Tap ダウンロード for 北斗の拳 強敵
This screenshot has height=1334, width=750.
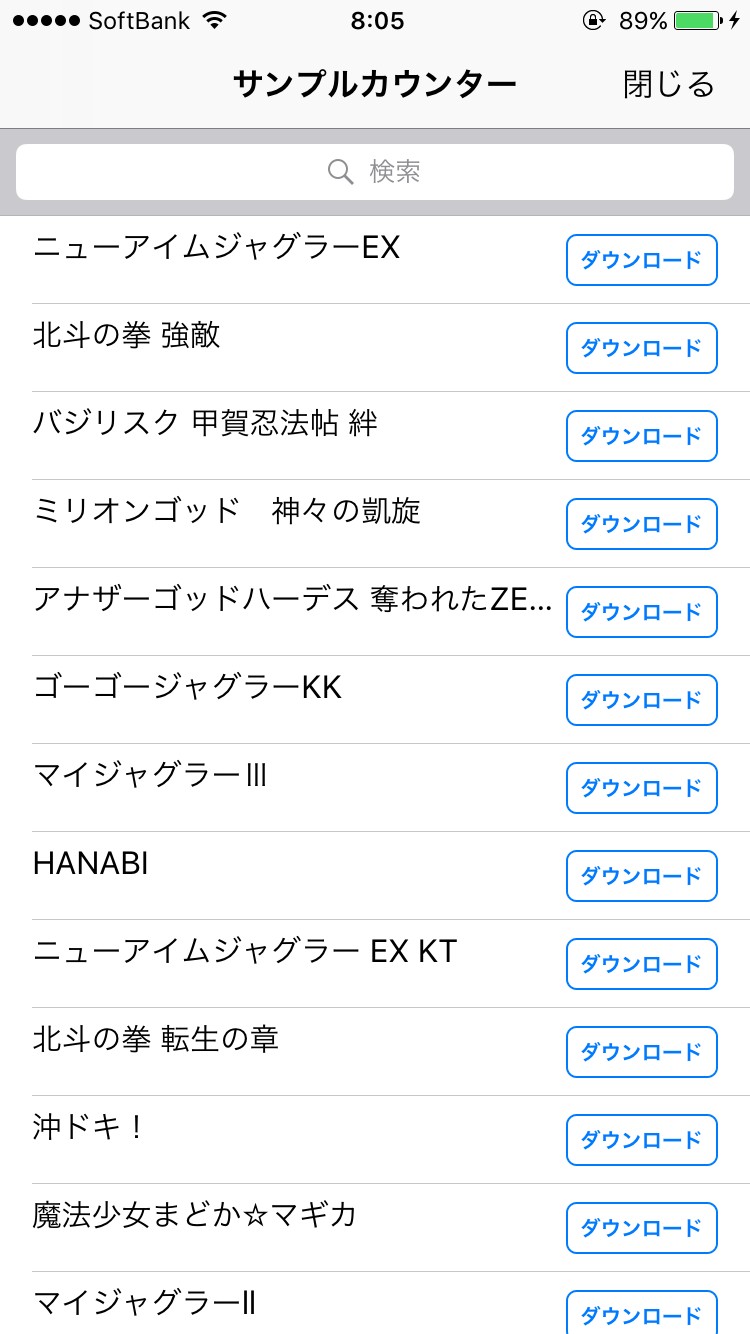pos(641,348)
